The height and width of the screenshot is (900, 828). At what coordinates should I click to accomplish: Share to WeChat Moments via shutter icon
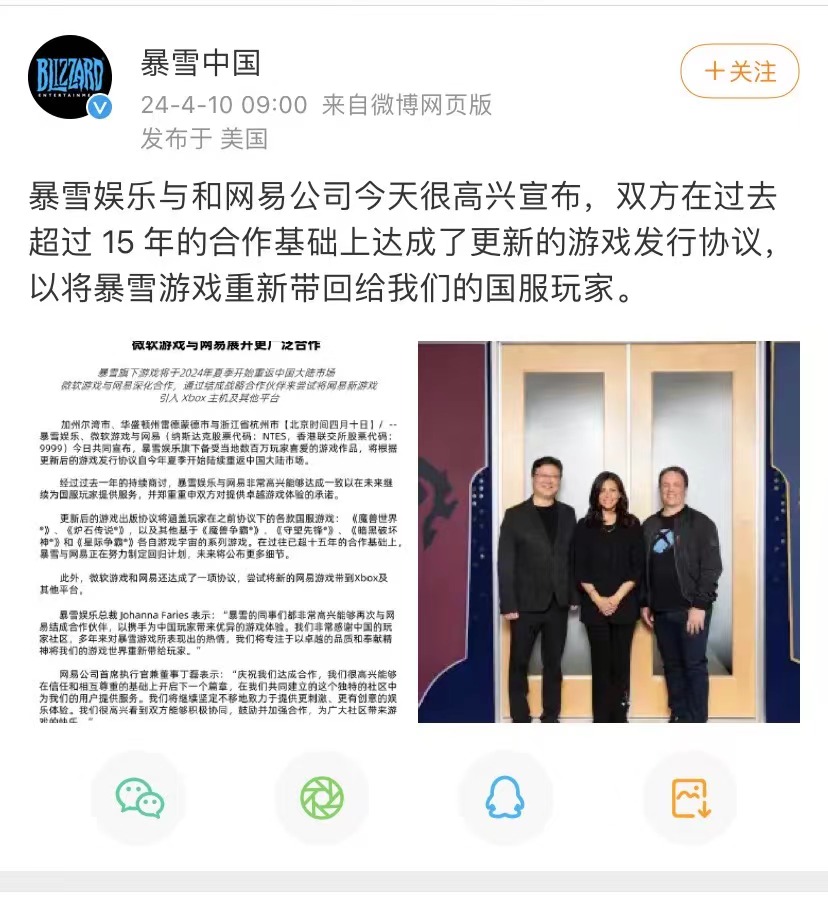[x=322, y=797]
